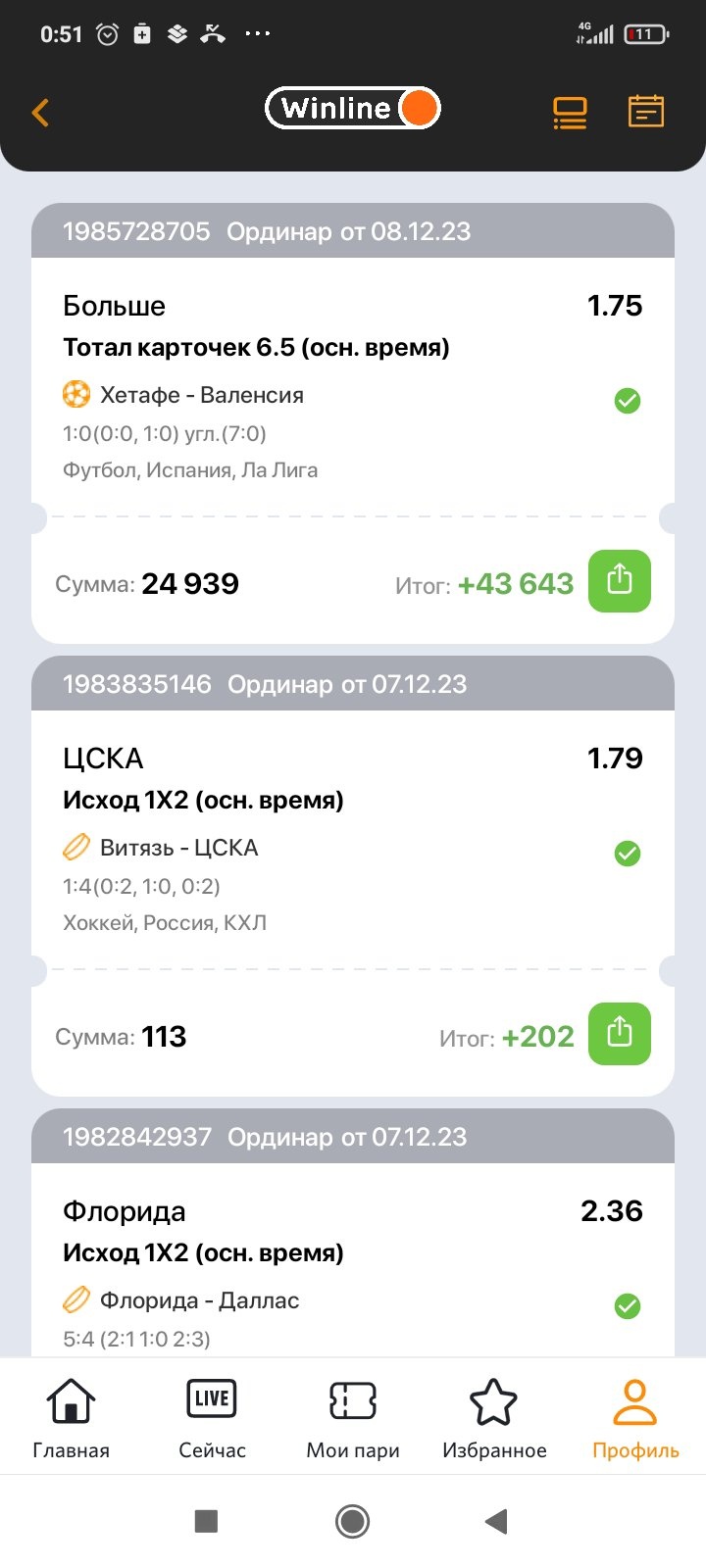Open the calendar date filter
Screen dimensions: 706x1568
point(645,112)
